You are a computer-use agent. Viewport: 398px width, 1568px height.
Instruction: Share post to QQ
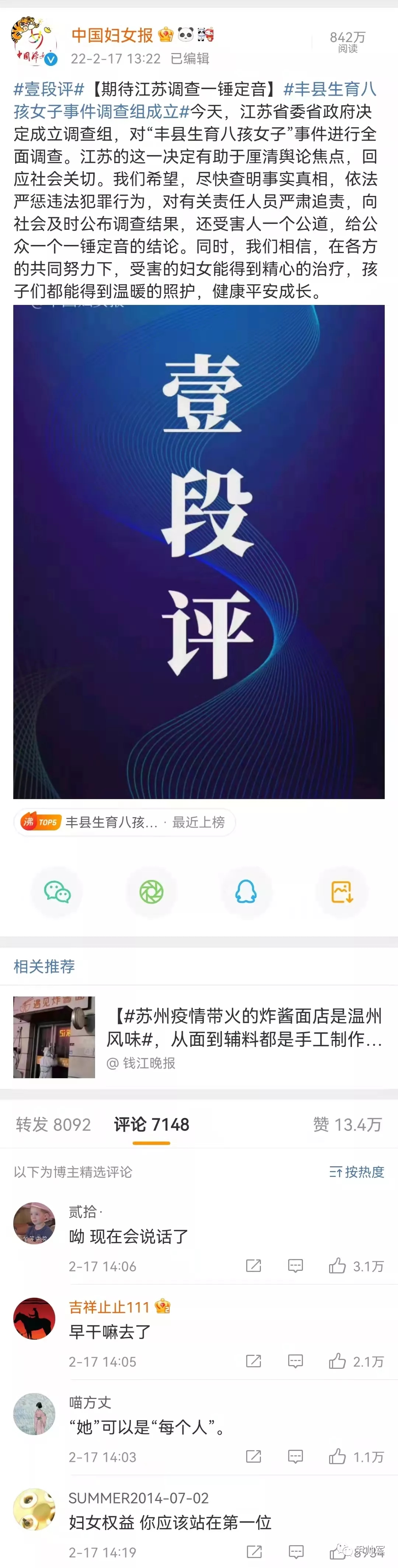246,892
